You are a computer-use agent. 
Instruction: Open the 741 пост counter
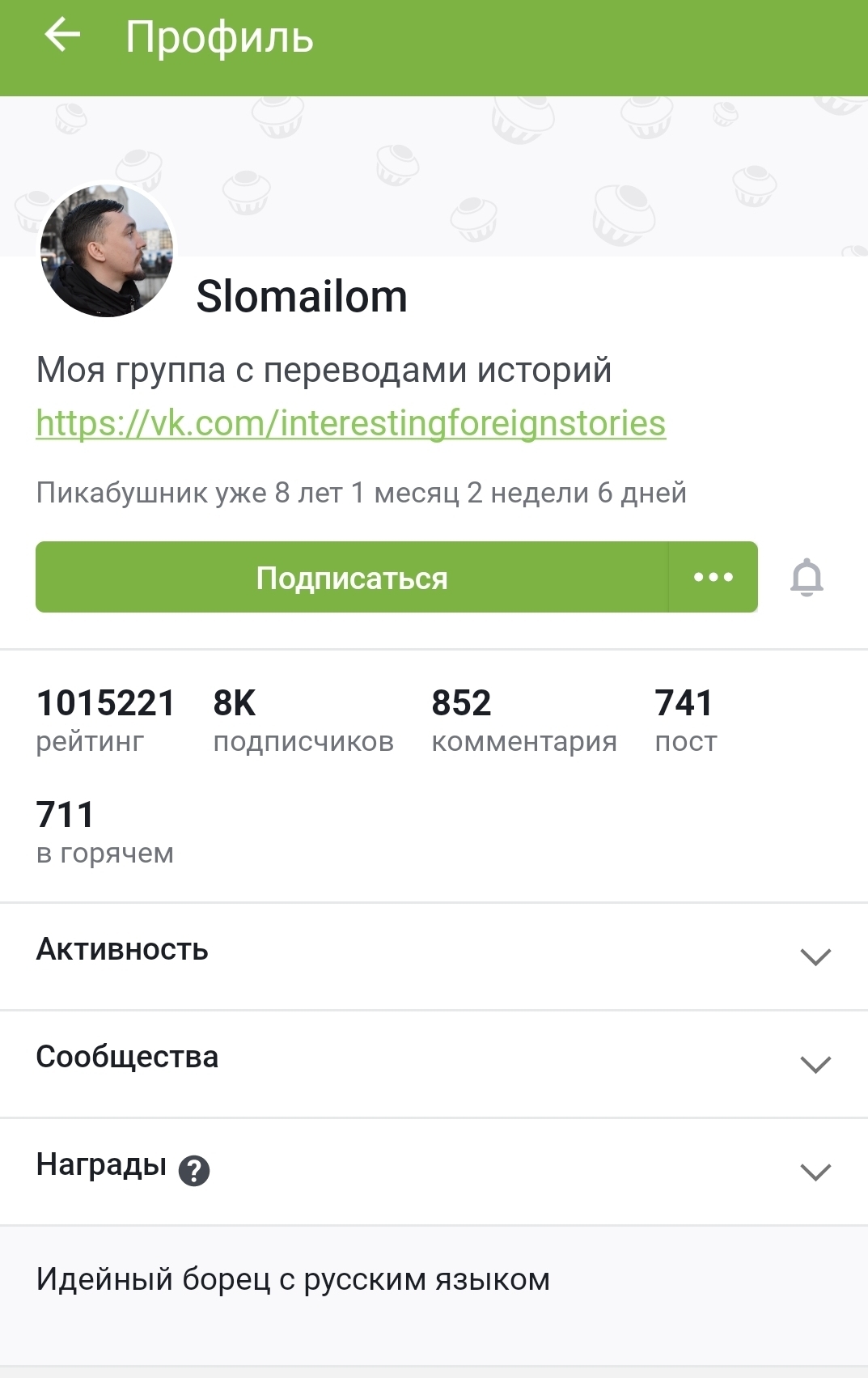685,720
